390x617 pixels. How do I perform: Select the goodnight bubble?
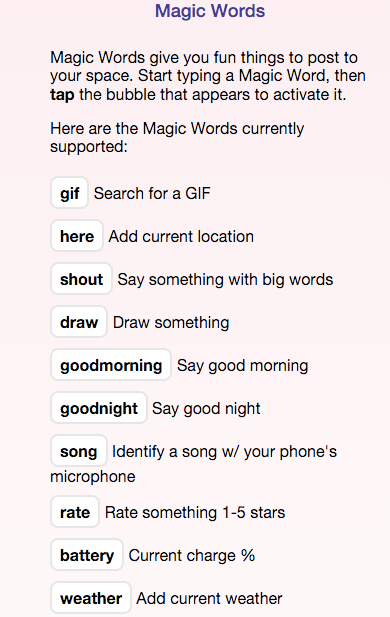[x=99, y=408]
